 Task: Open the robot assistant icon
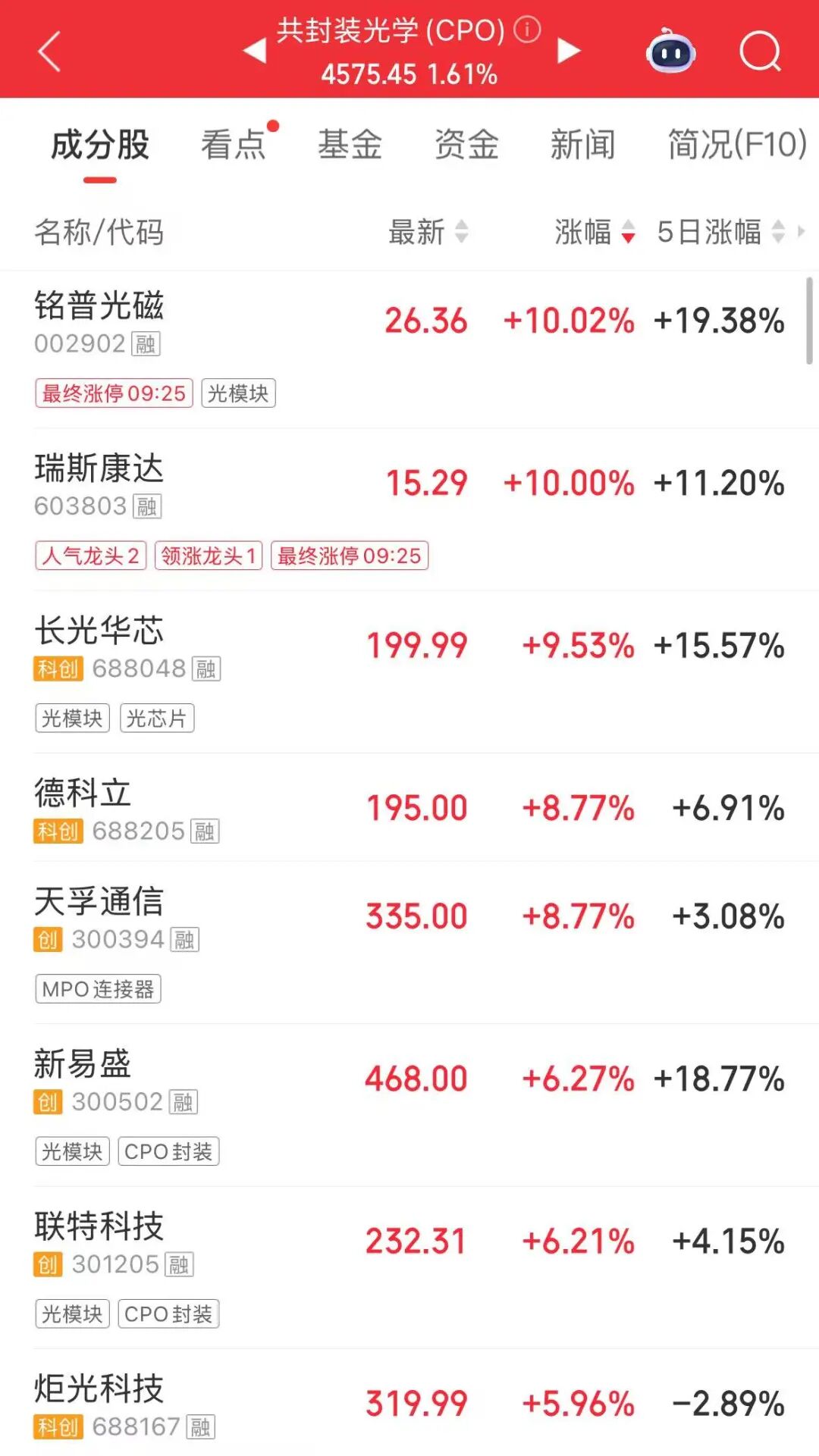tap(670, 52)
